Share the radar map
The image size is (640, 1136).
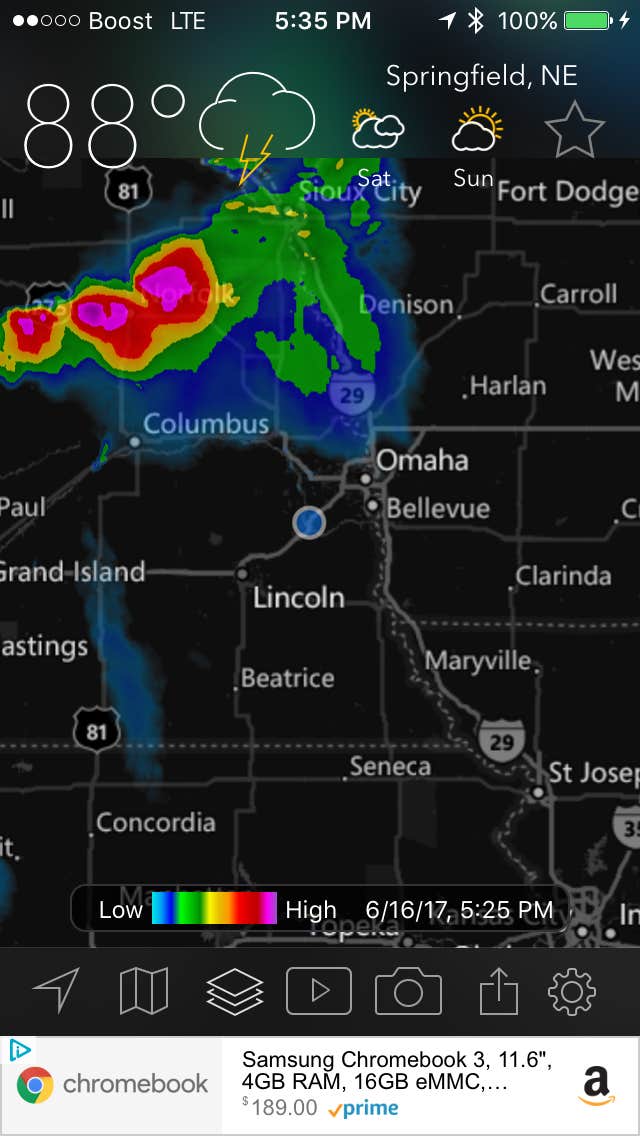(x=499, y=991)
